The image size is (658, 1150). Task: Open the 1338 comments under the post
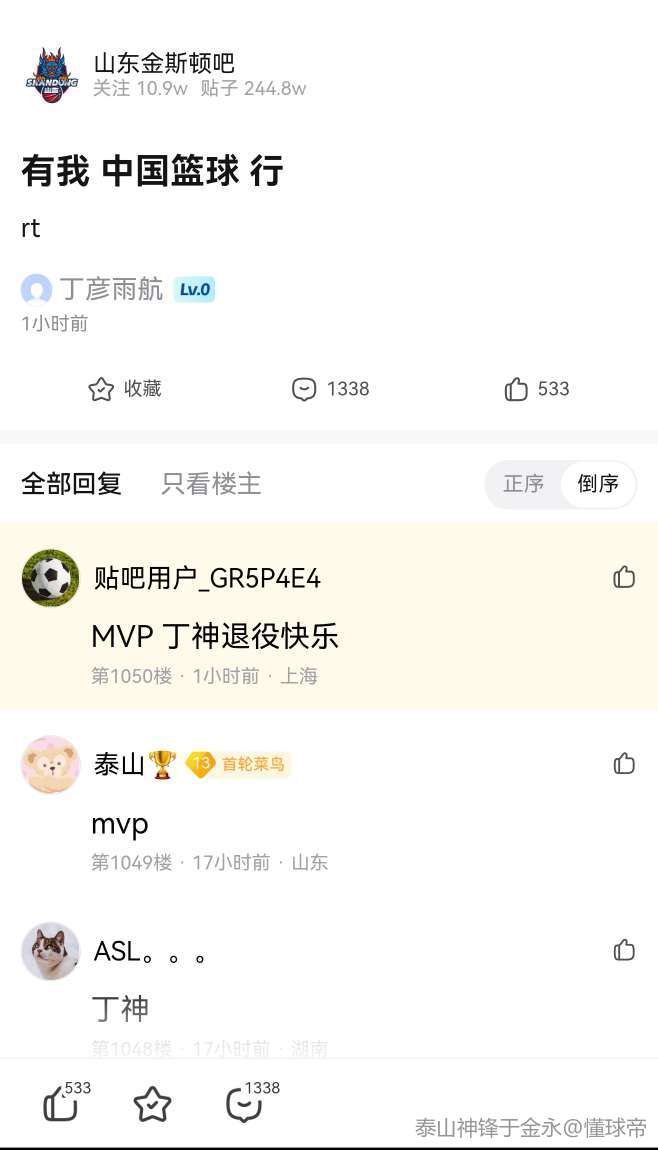pos(330,389)
